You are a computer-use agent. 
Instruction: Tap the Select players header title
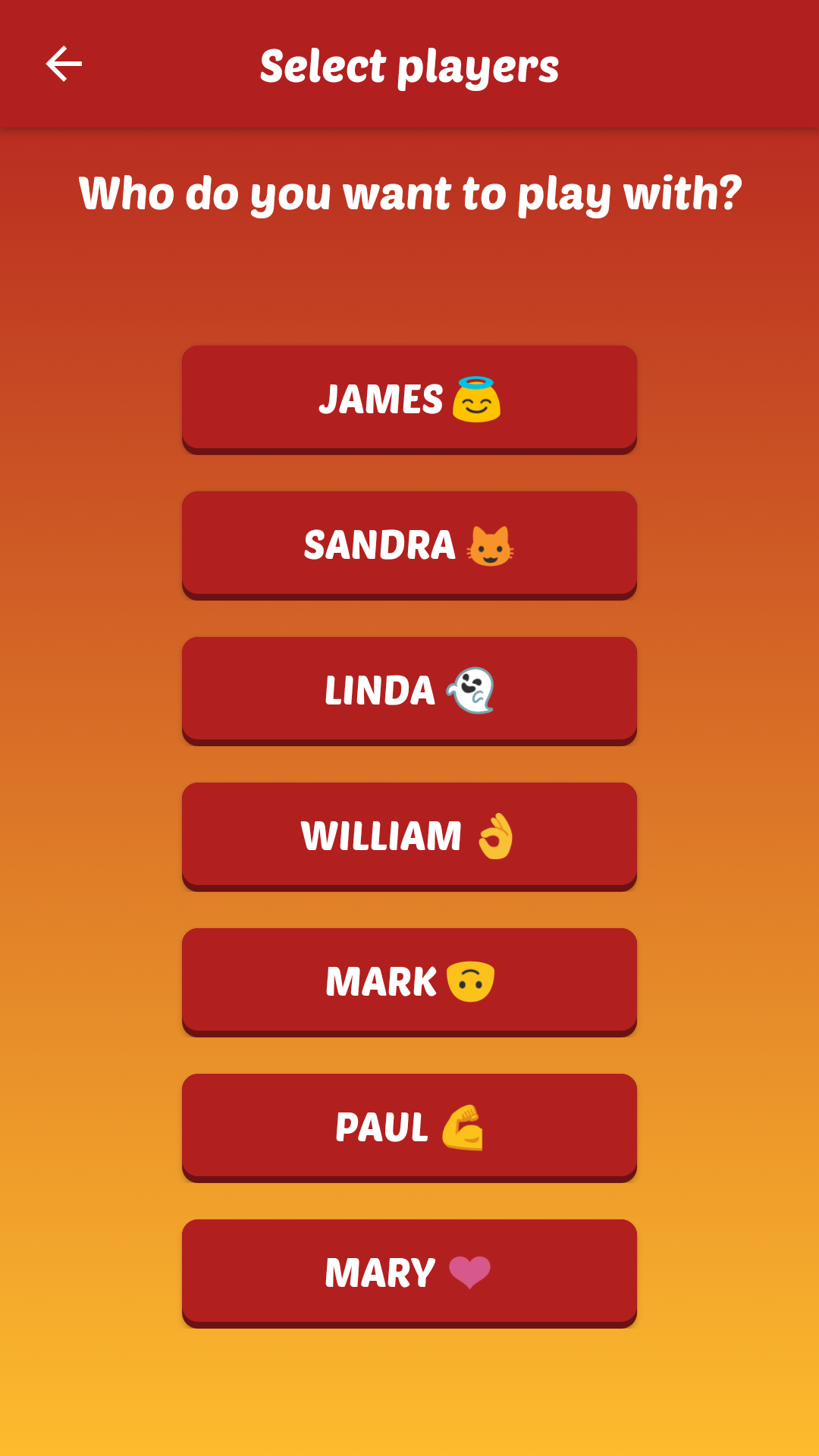[410, 67]
